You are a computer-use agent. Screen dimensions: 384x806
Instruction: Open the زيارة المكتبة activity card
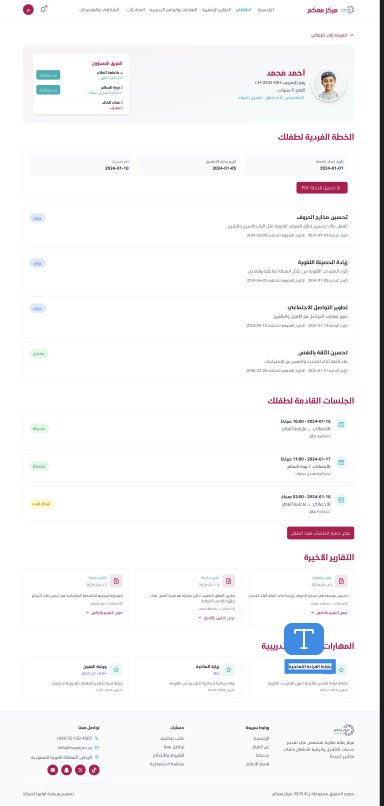(x=188, y=677)
